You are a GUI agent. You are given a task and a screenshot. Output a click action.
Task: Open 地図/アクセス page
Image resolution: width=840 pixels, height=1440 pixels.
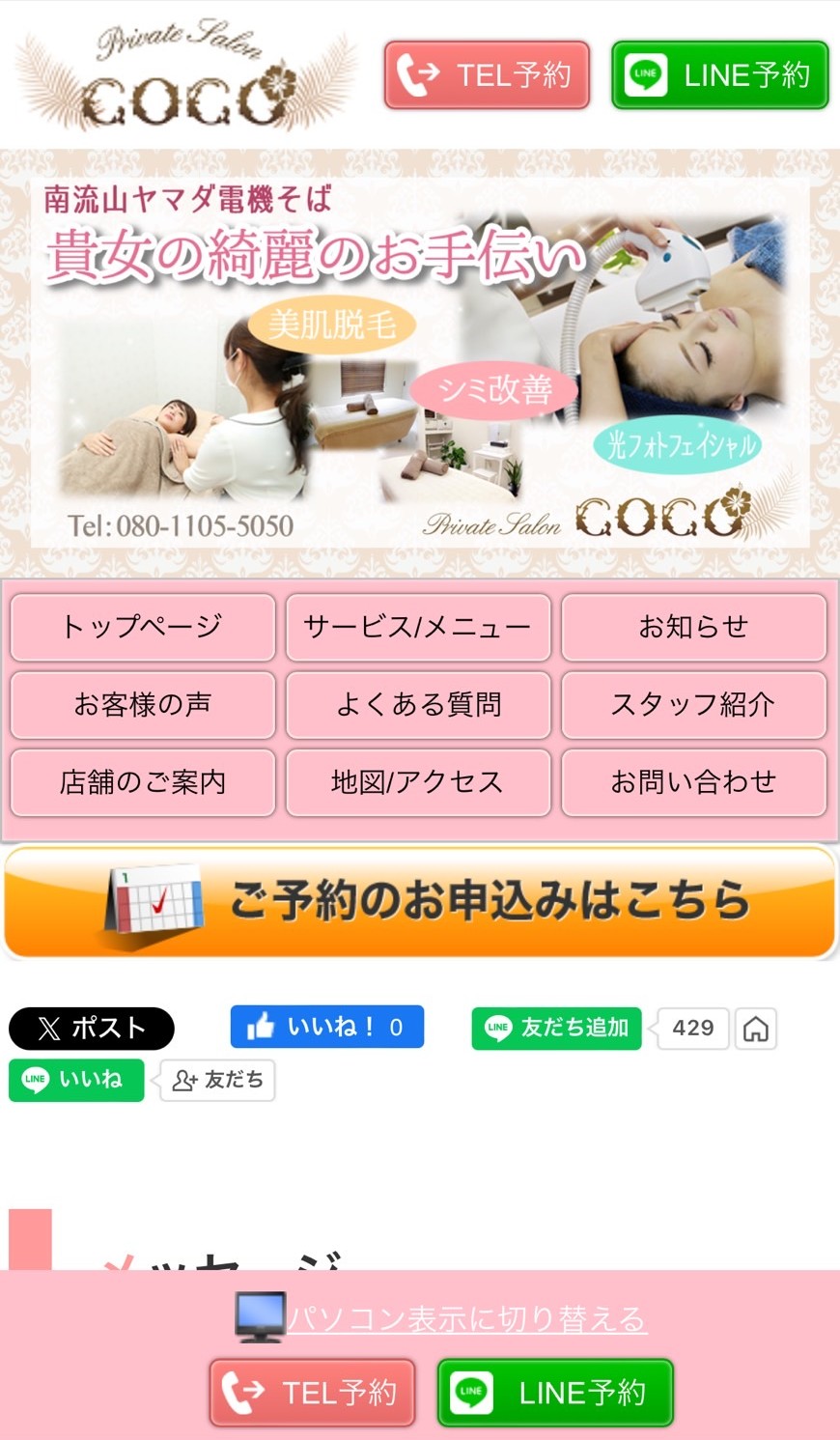point(418,782)
